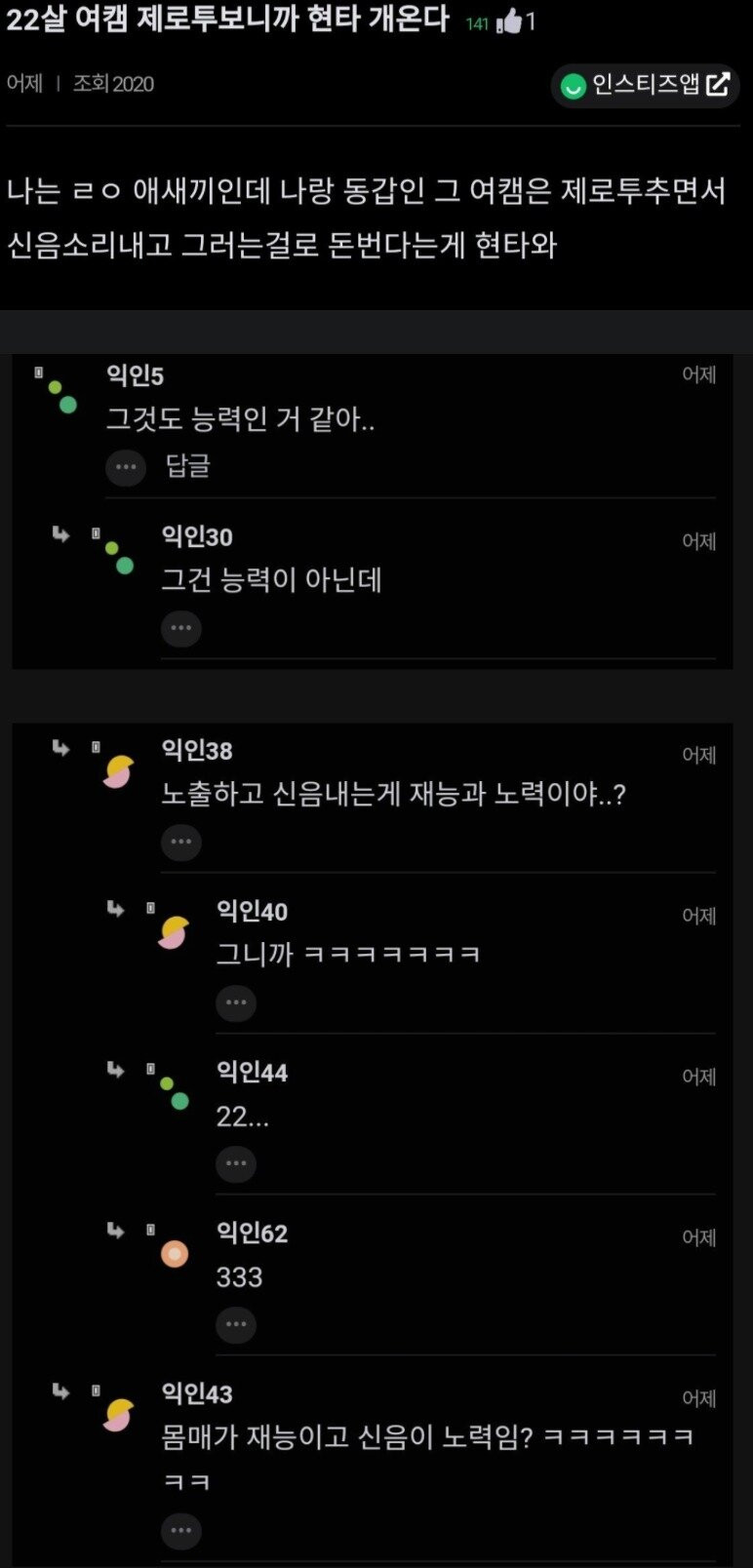Tap the thumbs-up icon next to the post title
Image resolution: width=753 pixels, height=1568 pixels.
click(x=509, y=21)
